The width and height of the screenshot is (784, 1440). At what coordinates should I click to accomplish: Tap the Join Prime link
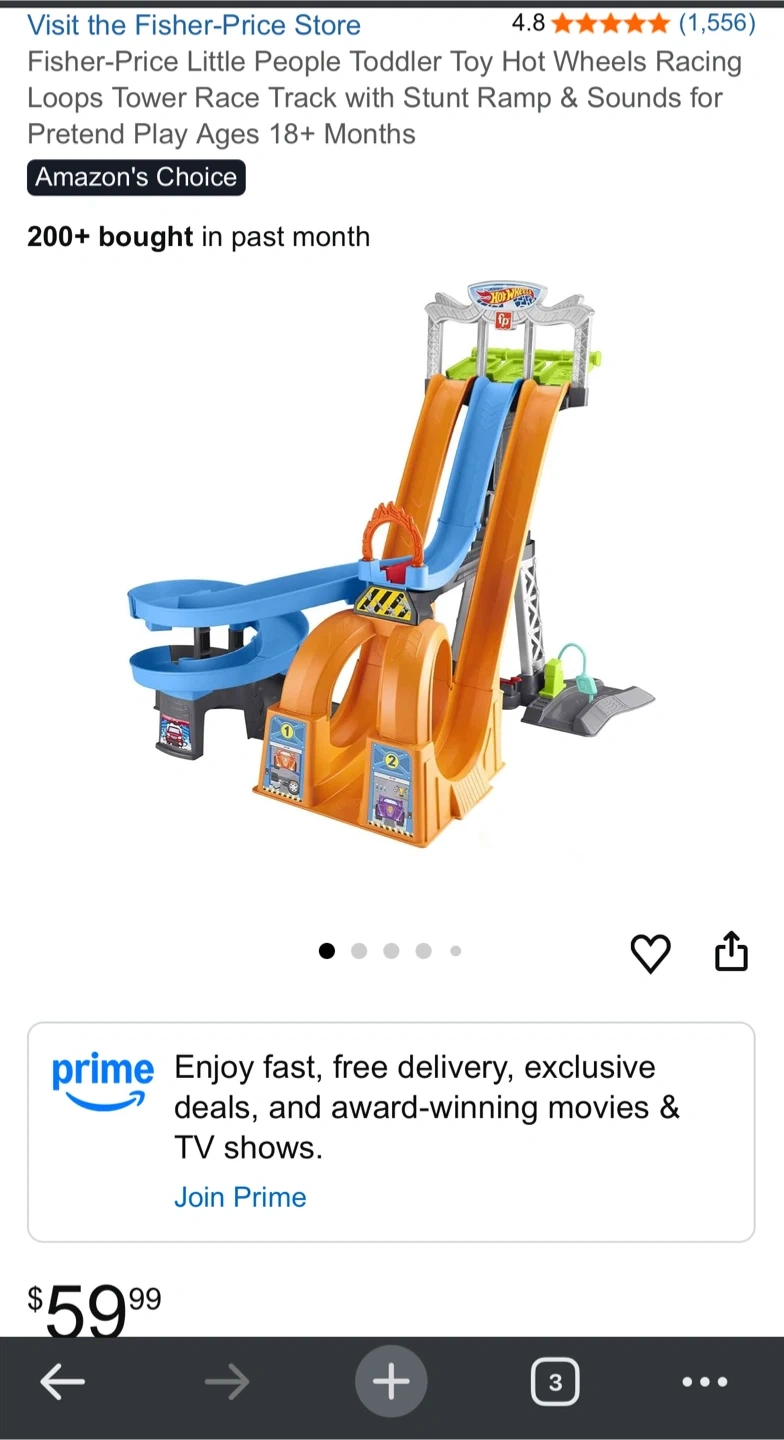tap(240, 1197)
